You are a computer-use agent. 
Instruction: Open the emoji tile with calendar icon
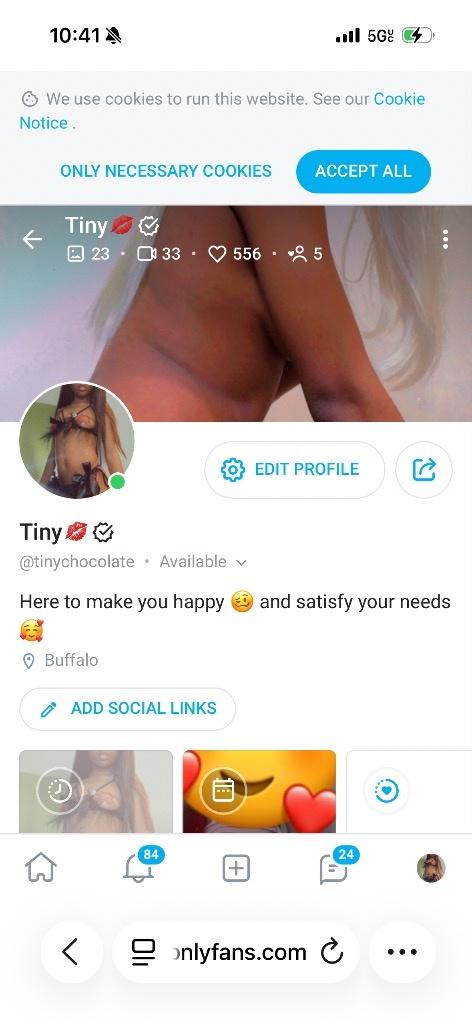pos(259,792)
